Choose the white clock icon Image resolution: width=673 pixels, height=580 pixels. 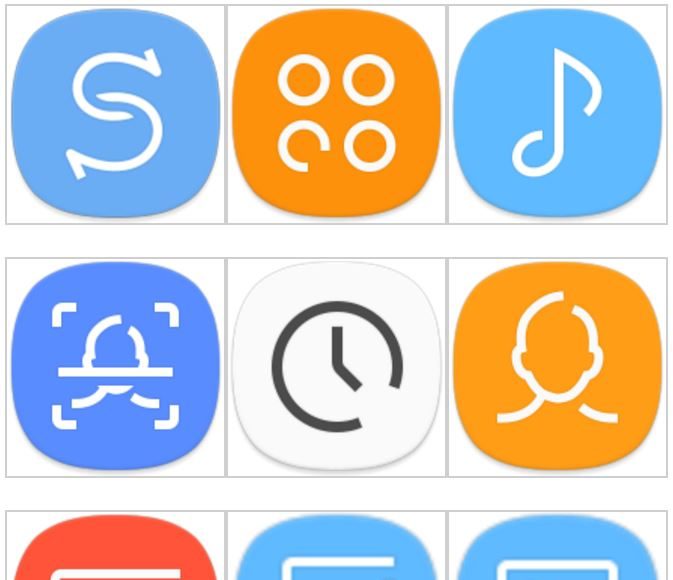[x=336, y=367]
